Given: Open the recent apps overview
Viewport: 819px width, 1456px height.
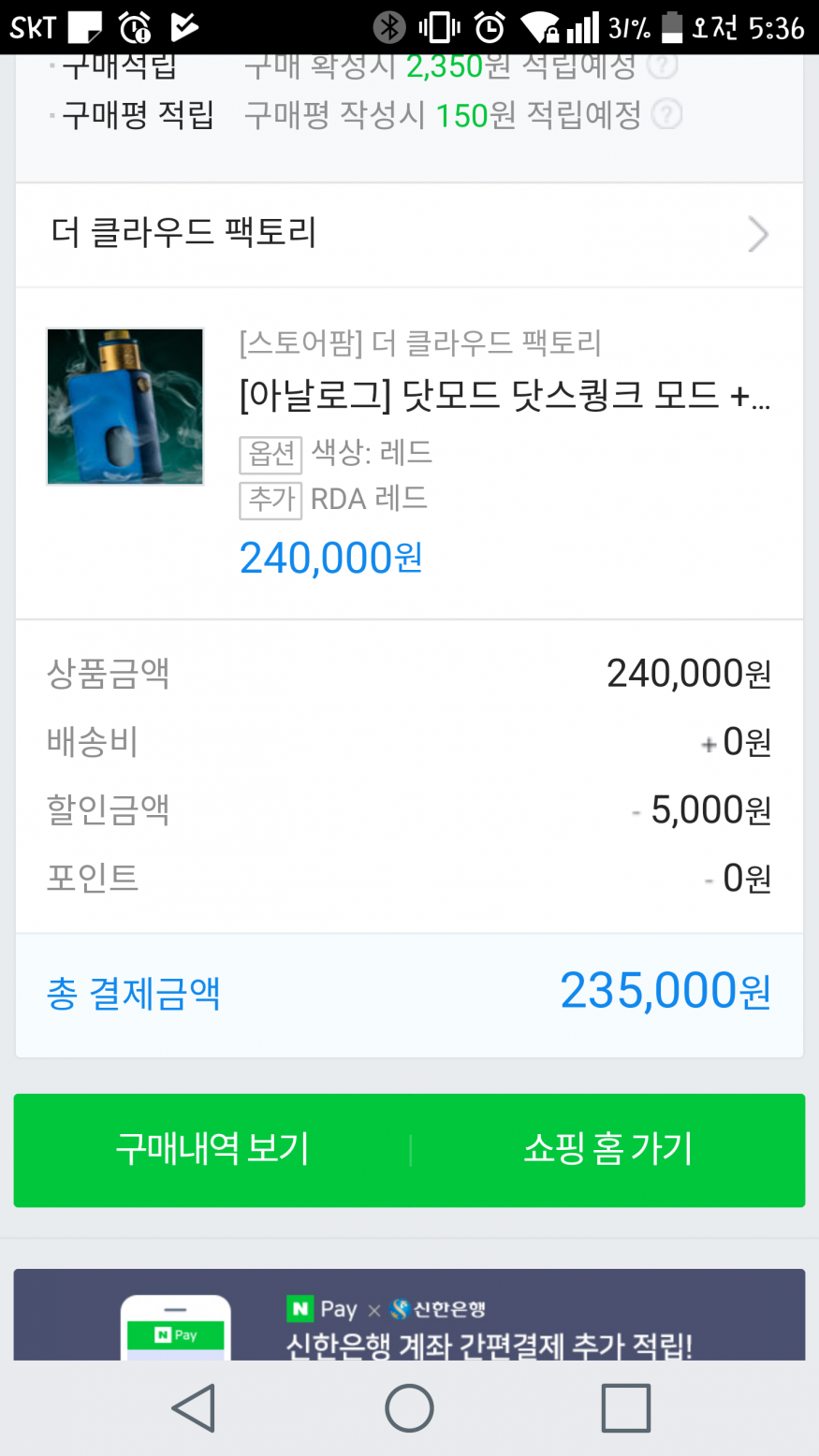Looking at the screenshot, I should [x=625, y=1407].
